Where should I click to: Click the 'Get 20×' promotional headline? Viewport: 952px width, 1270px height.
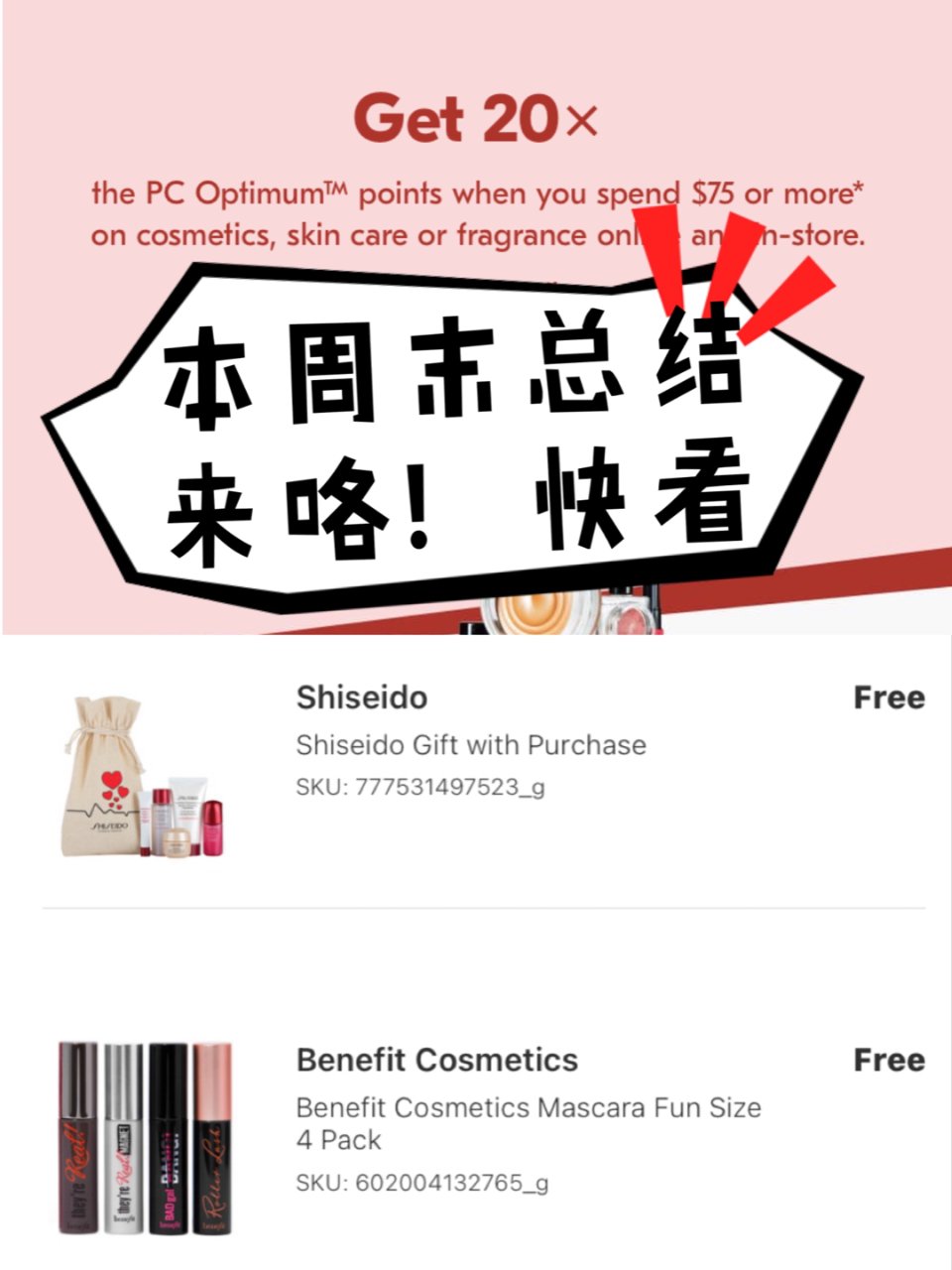474,117
